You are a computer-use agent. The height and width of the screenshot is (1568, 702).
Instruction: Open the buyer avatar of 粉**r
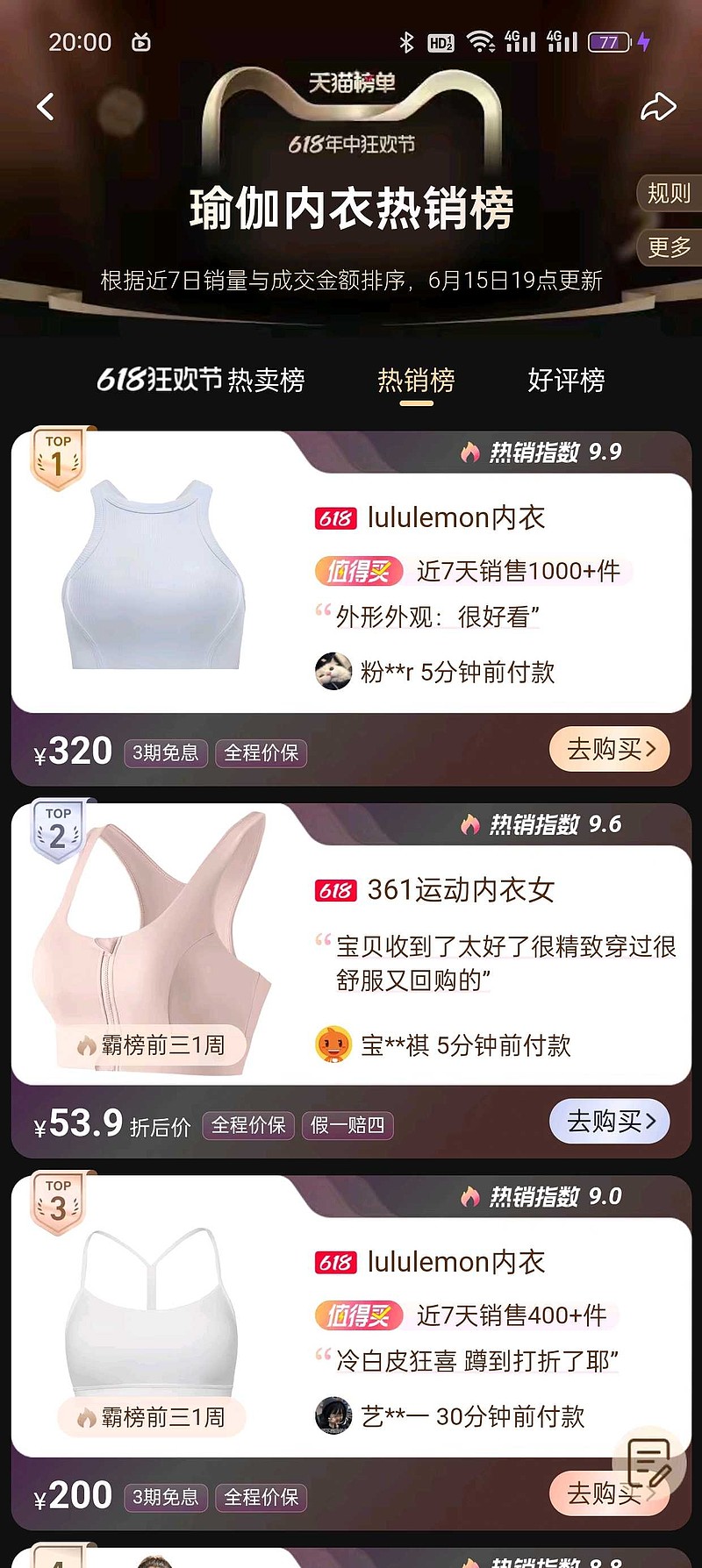(334, 672)
